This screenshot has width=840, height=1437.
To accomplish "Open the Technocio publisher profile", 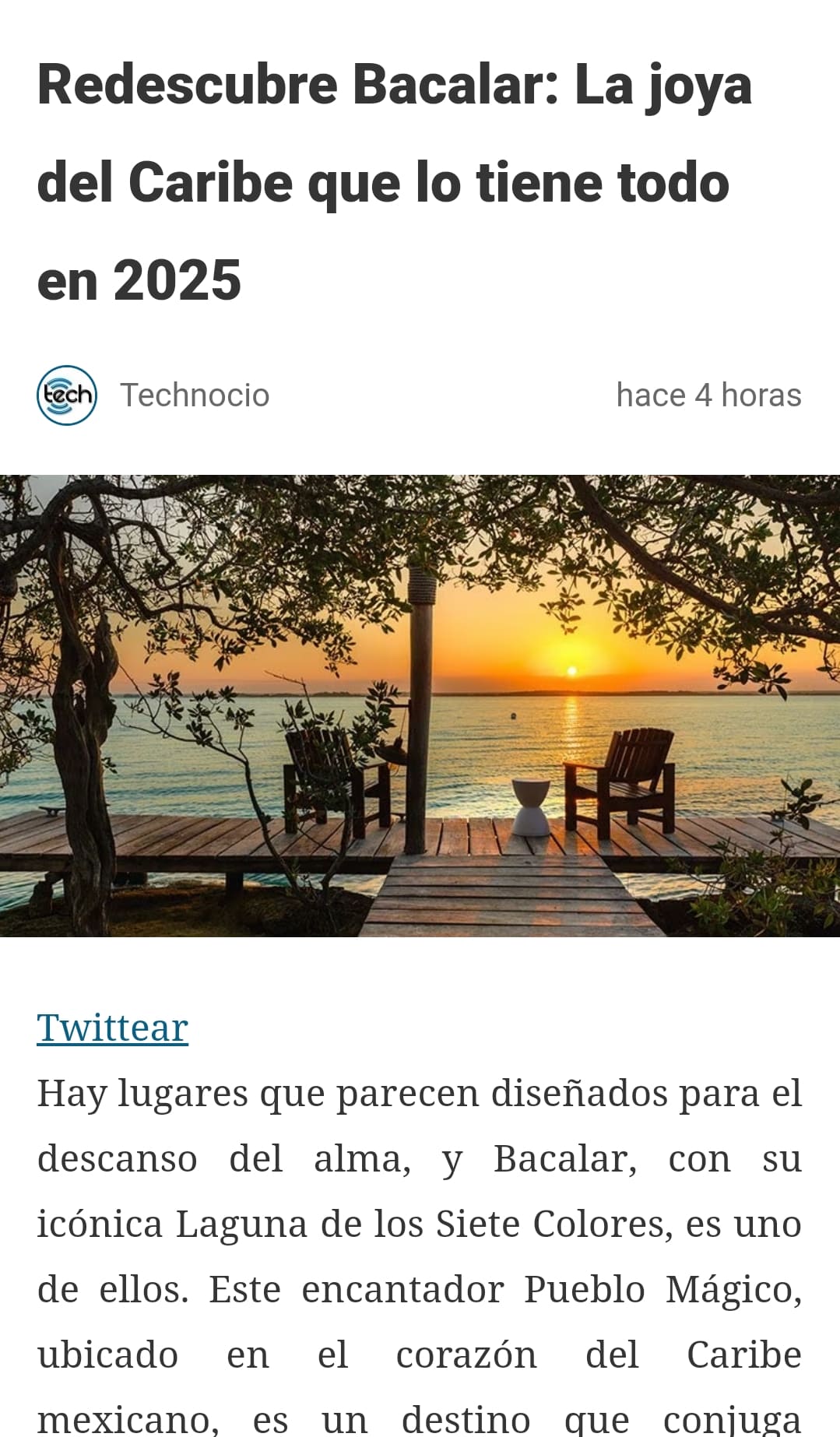I will 194,395.
